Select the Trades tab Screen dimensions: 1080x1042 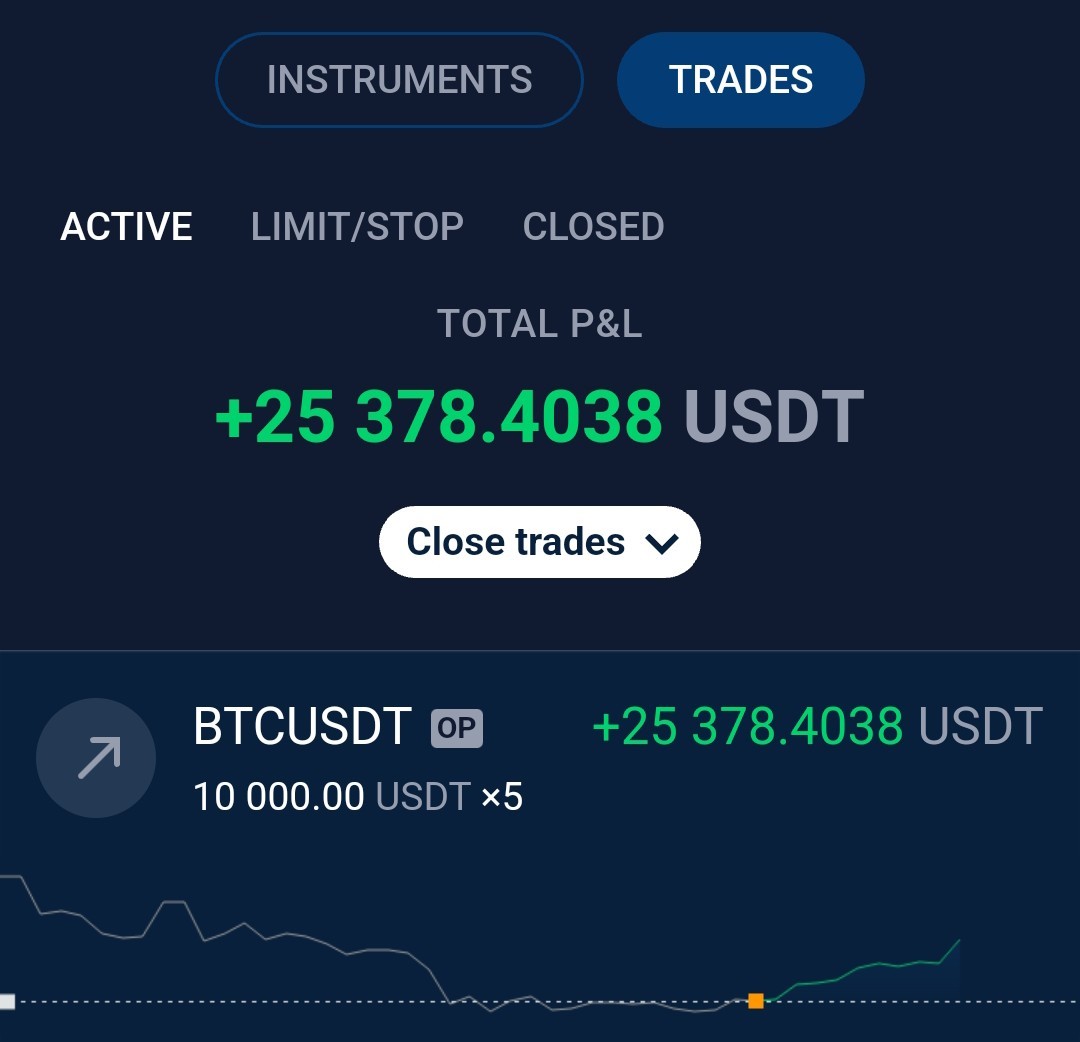click(740, 80)
